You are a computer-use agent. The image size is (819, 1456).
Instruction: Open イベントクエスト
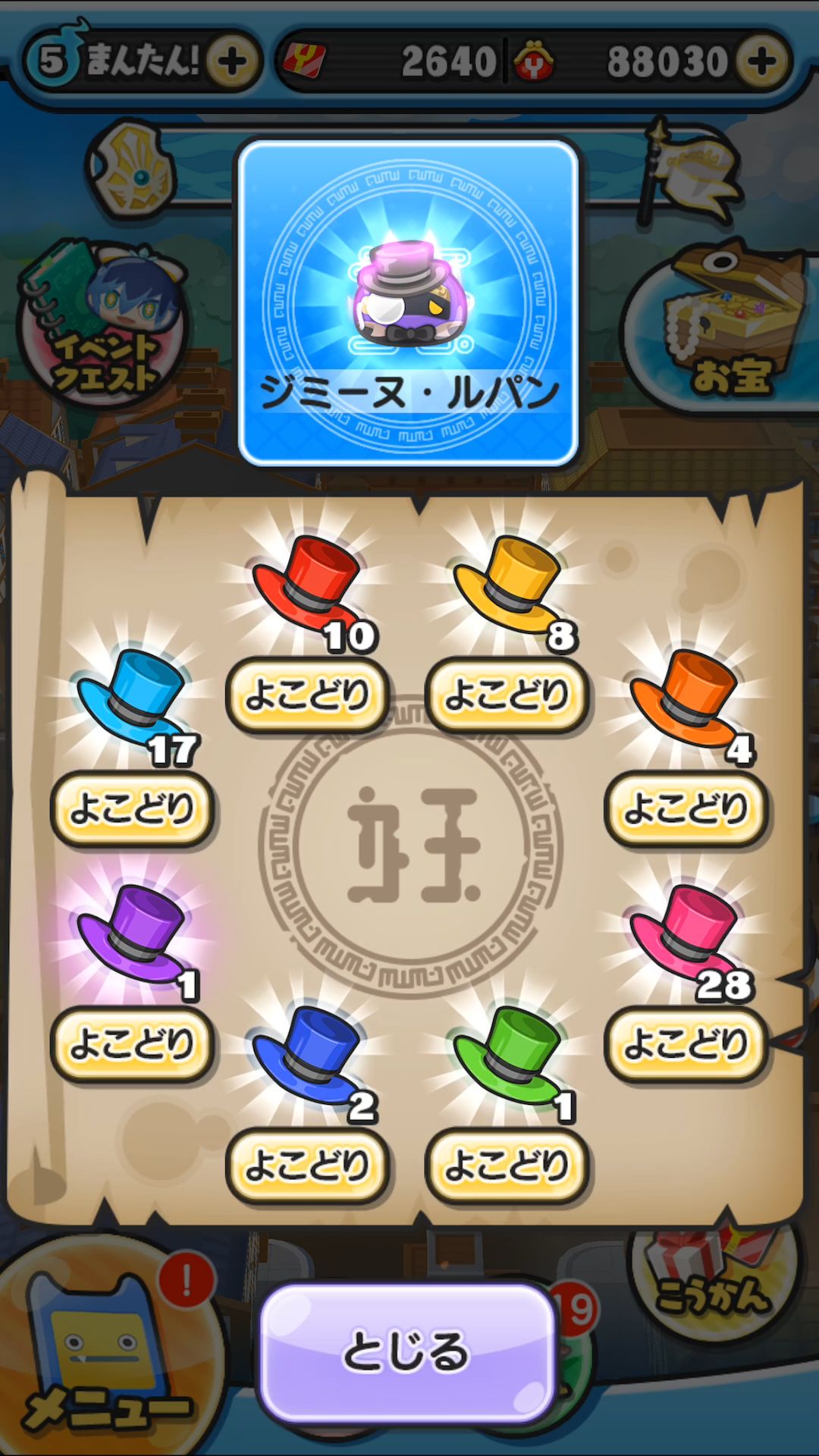click(x=102, y=326)
